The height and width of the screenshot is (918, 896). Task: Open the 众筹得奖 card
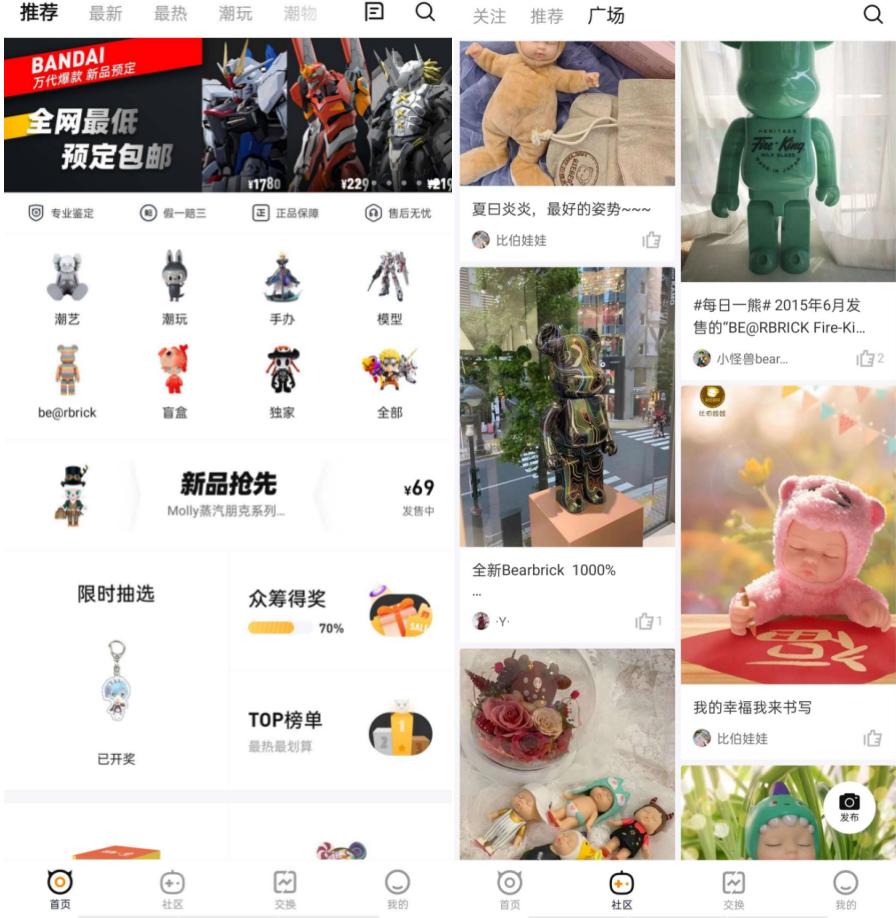pyautogui.click(x=340, y=611)
